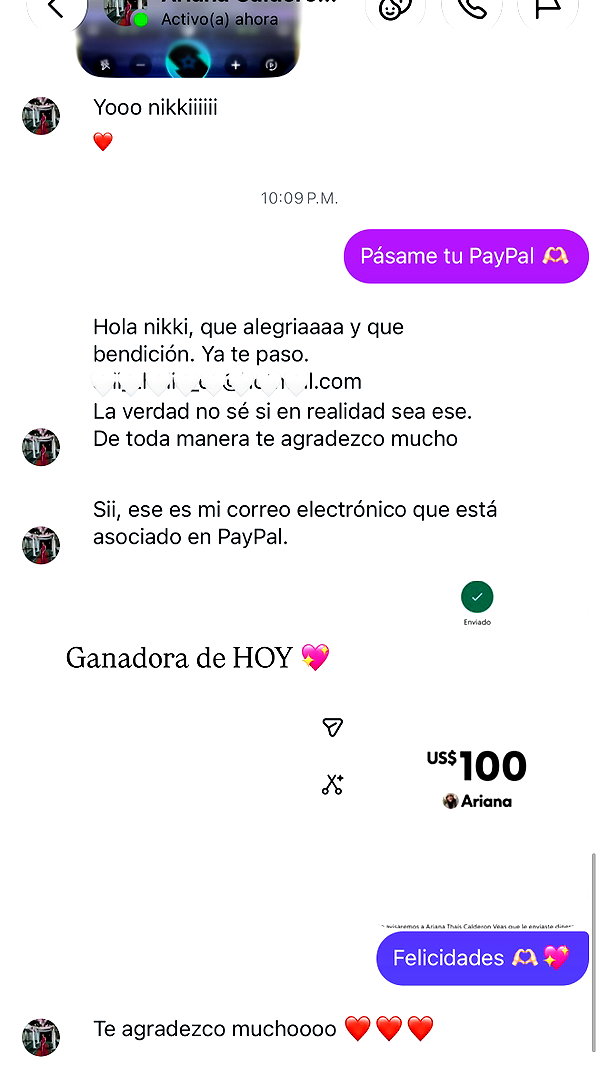Open Ariana's profile from the chat header

(224, 12)
